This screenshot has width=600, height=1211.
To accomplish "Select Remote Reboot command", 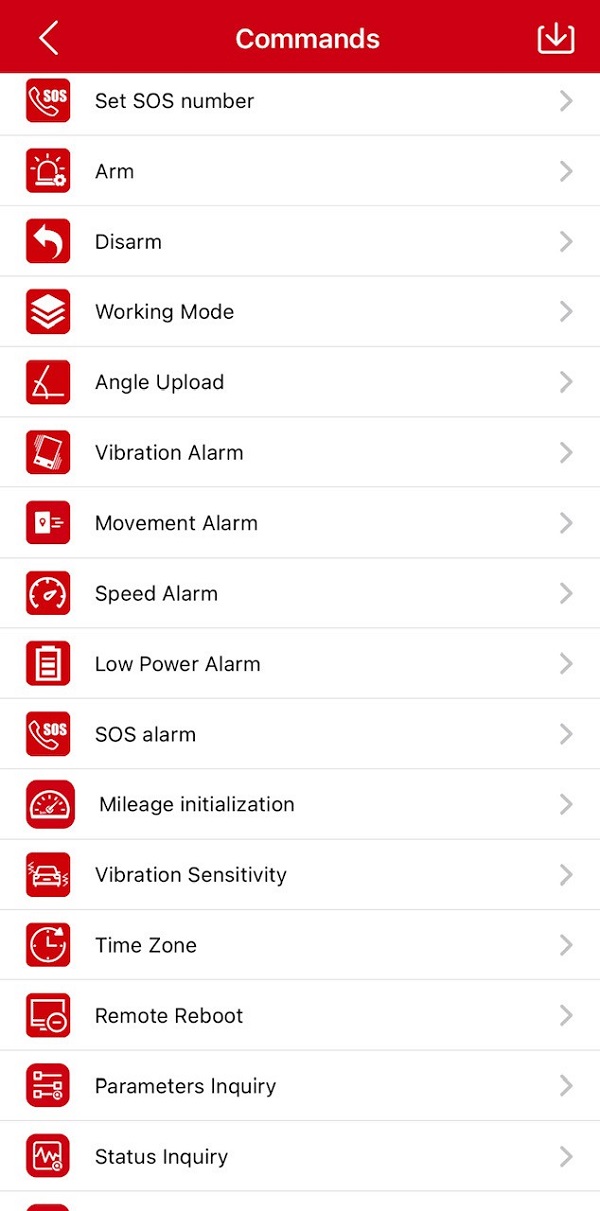I will point(300,1015).
